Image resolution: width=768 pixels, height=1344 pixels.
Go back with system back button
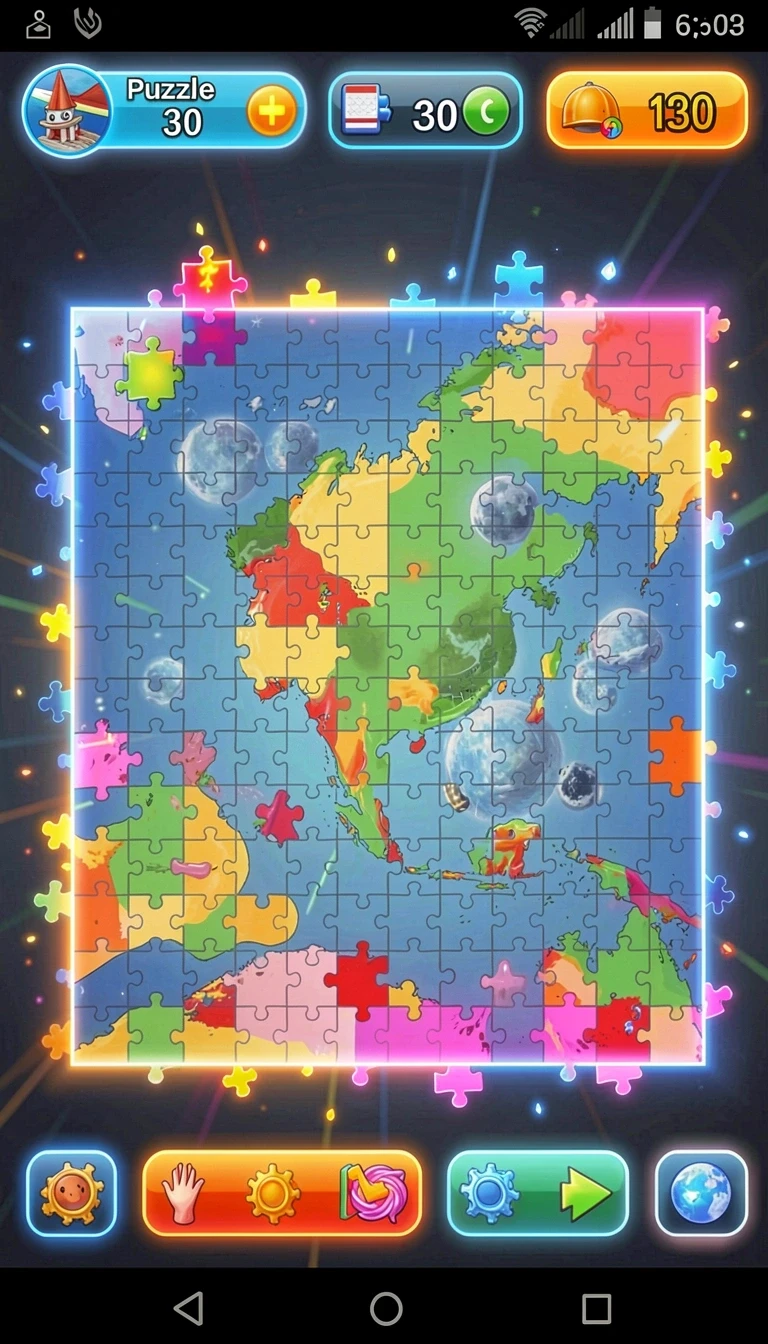tap(188, 1307)
